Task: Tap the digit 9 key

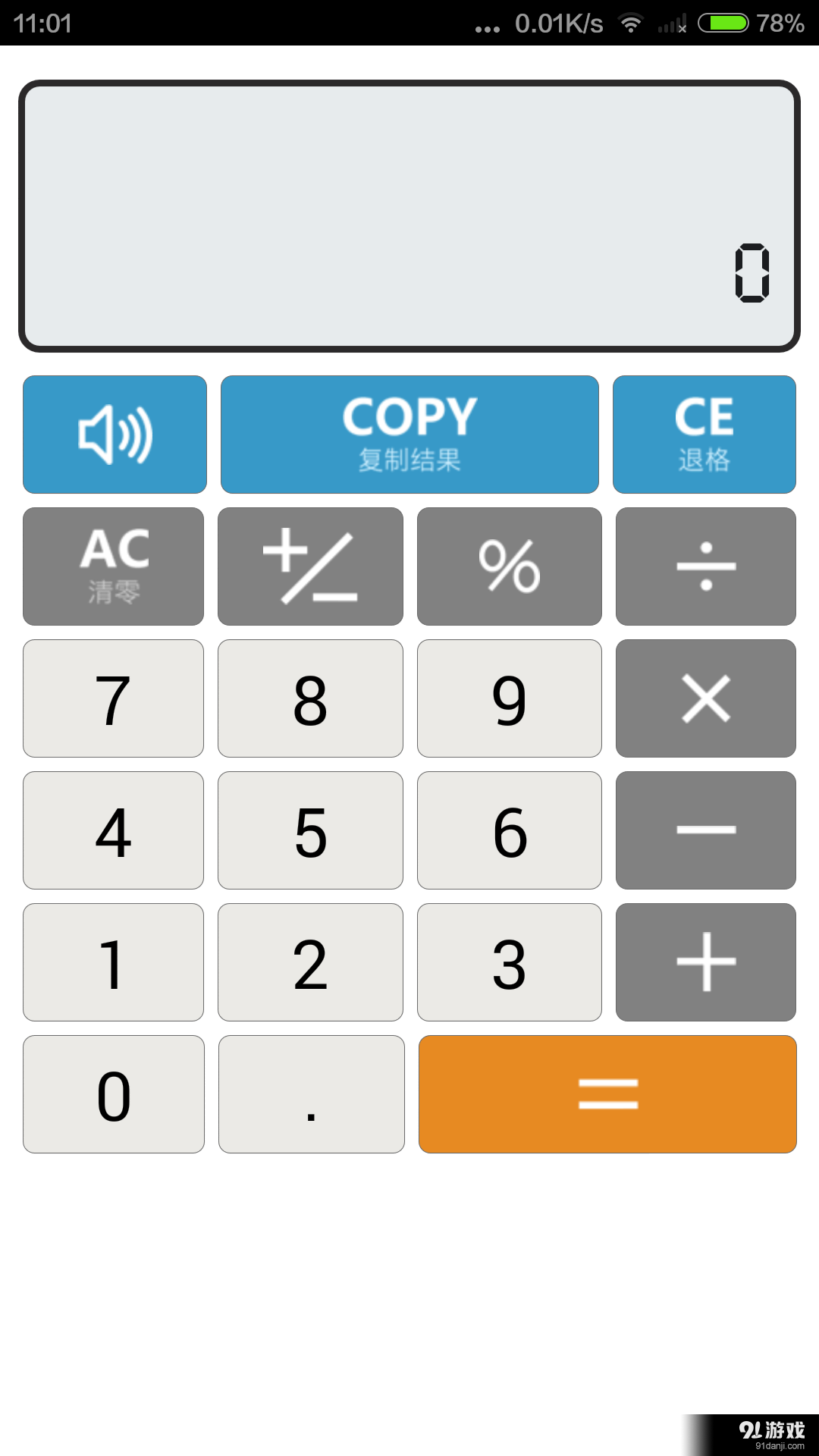Action: [x=509, y=698]
